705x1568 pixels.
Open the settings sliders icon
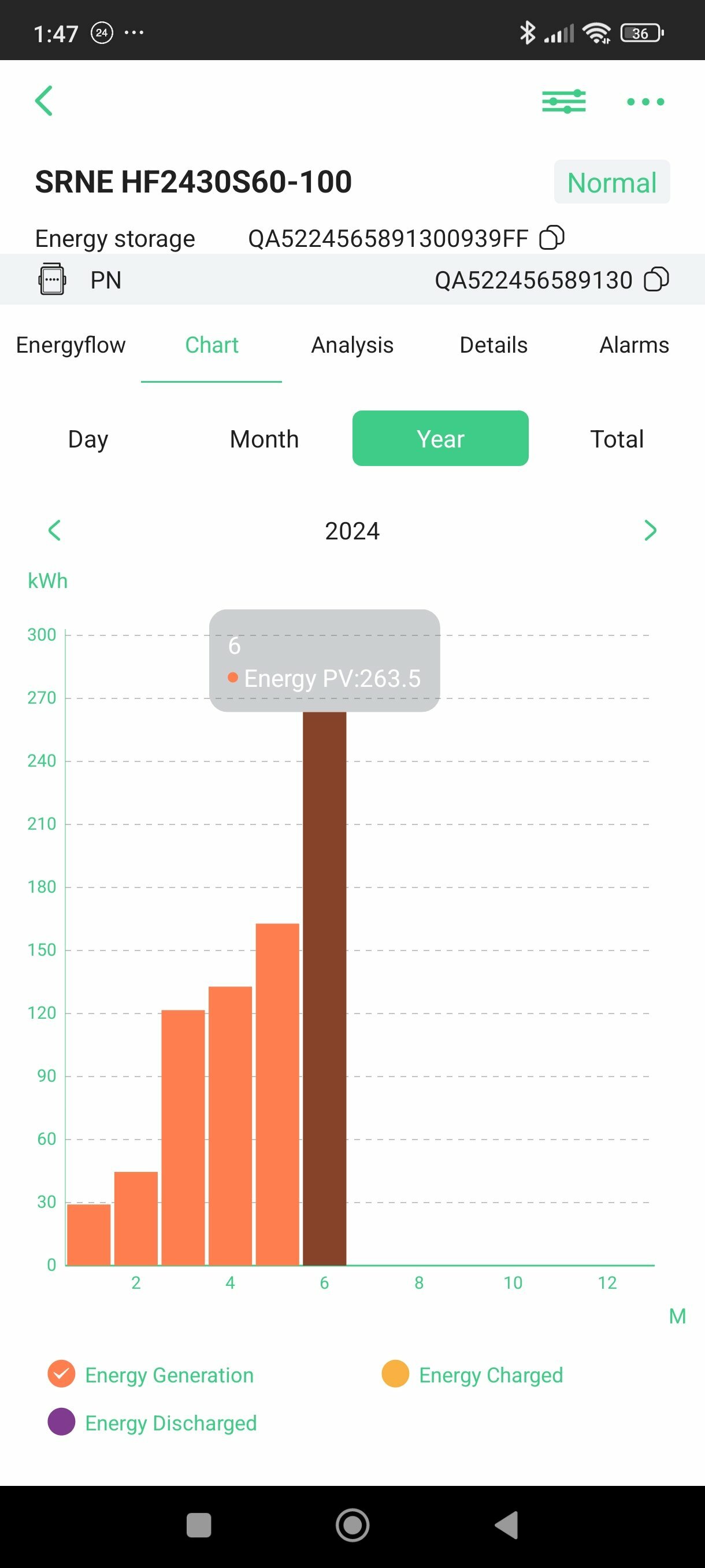[563, 101]
